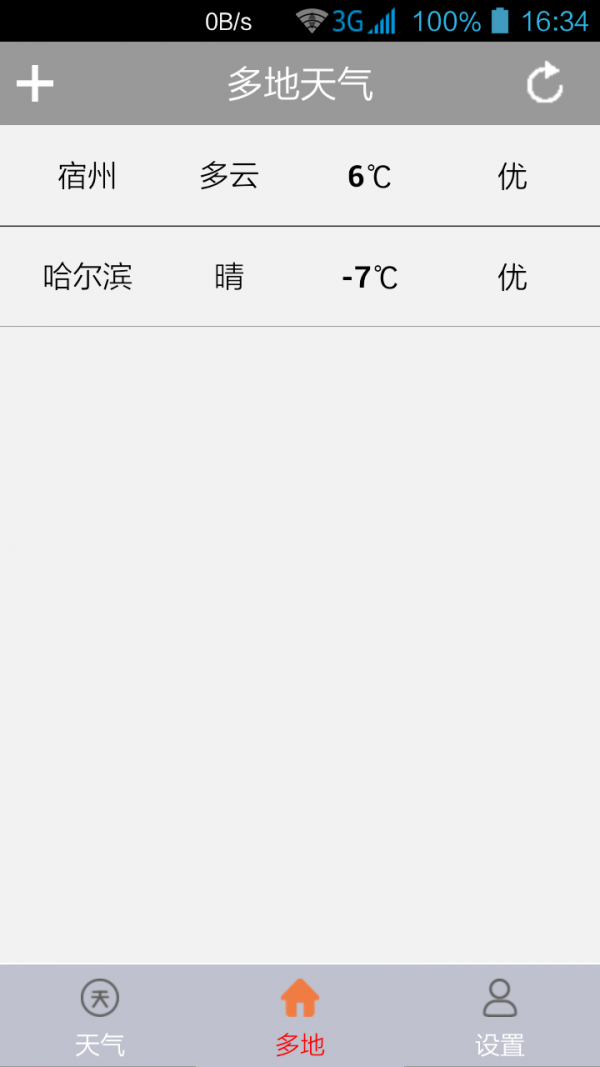Open weather details for 宿州
This screenshot has width=600, height=1067.
point(300,176)
